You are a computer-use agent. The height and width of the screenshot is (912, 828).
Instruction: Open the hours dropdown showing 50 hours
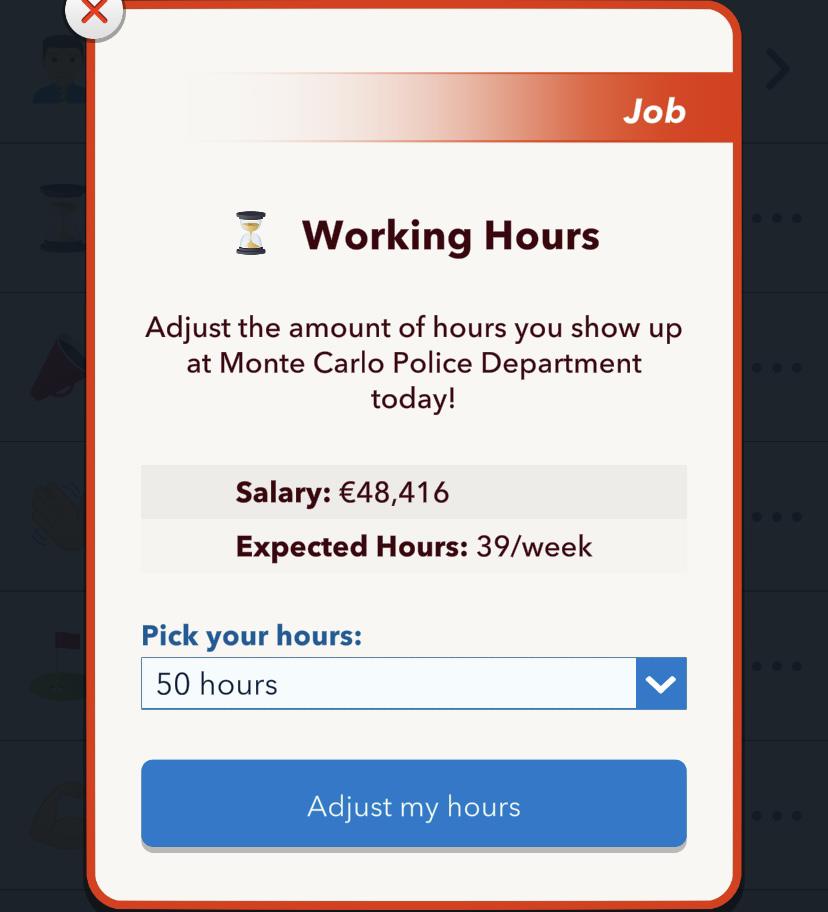tap(413, 684)
